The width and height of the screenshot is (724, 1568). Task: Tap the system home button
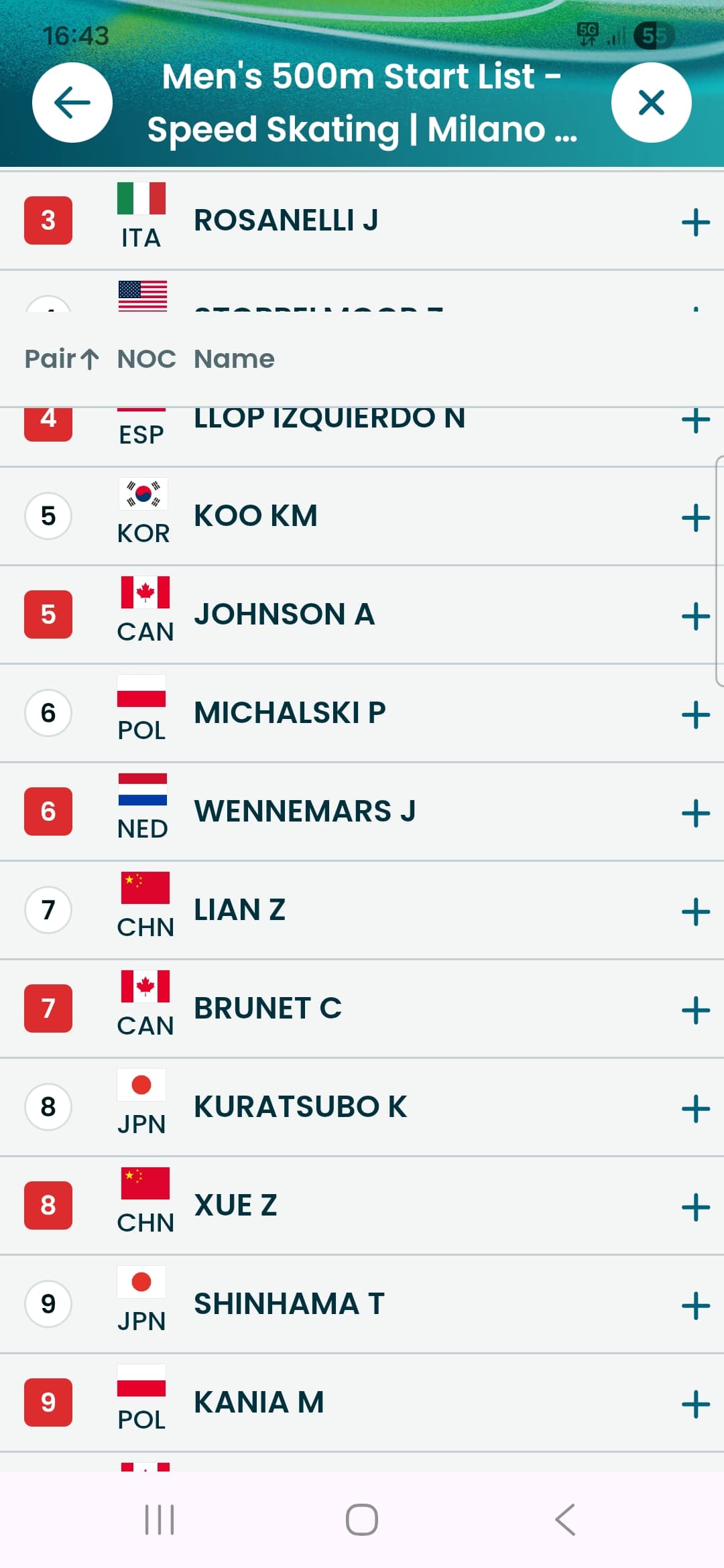click(x=362, y=1520)
